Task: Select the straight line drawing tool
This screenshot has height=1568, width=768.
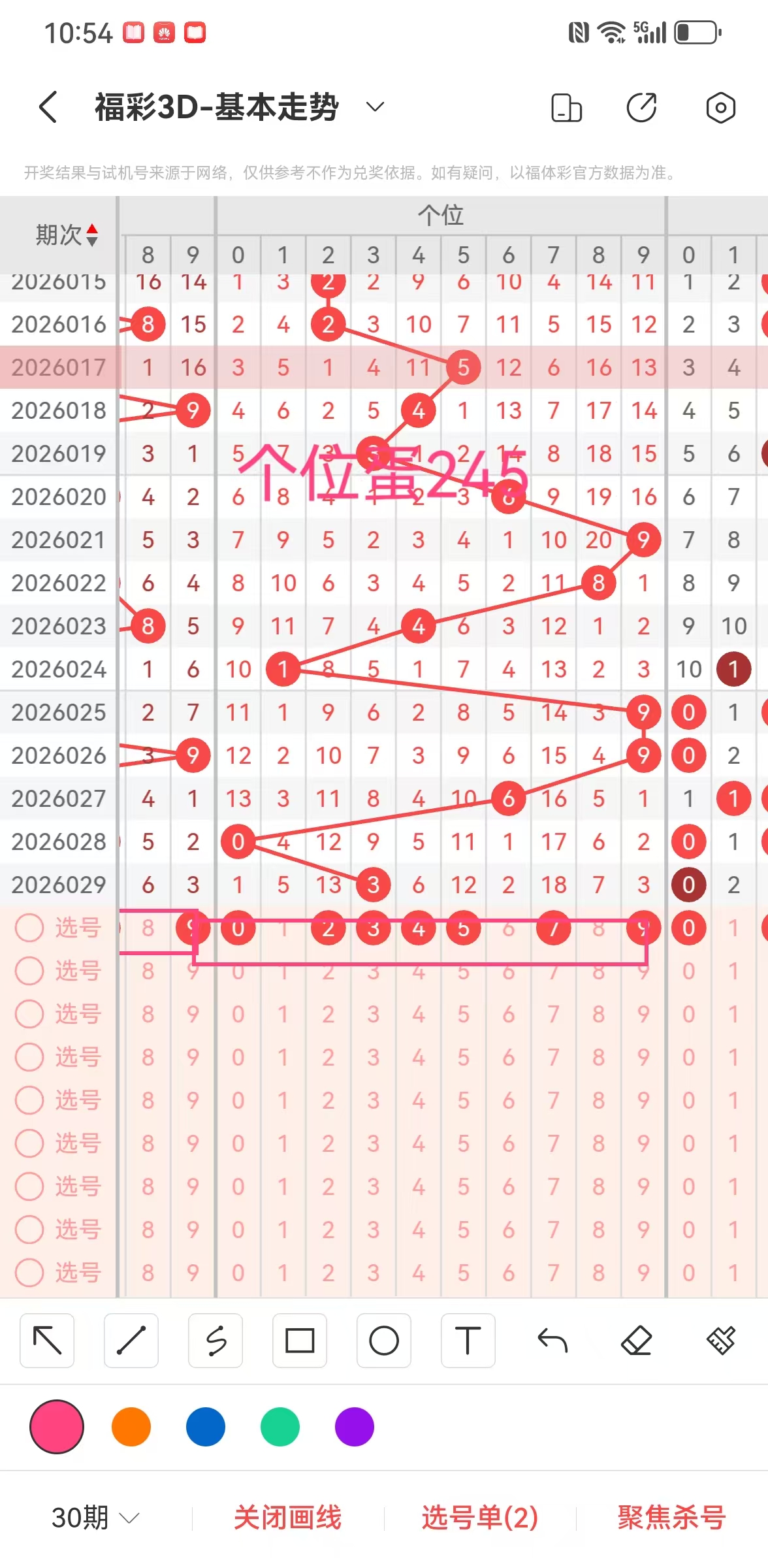Action: pyautogui.click(x=131, y=1341)
